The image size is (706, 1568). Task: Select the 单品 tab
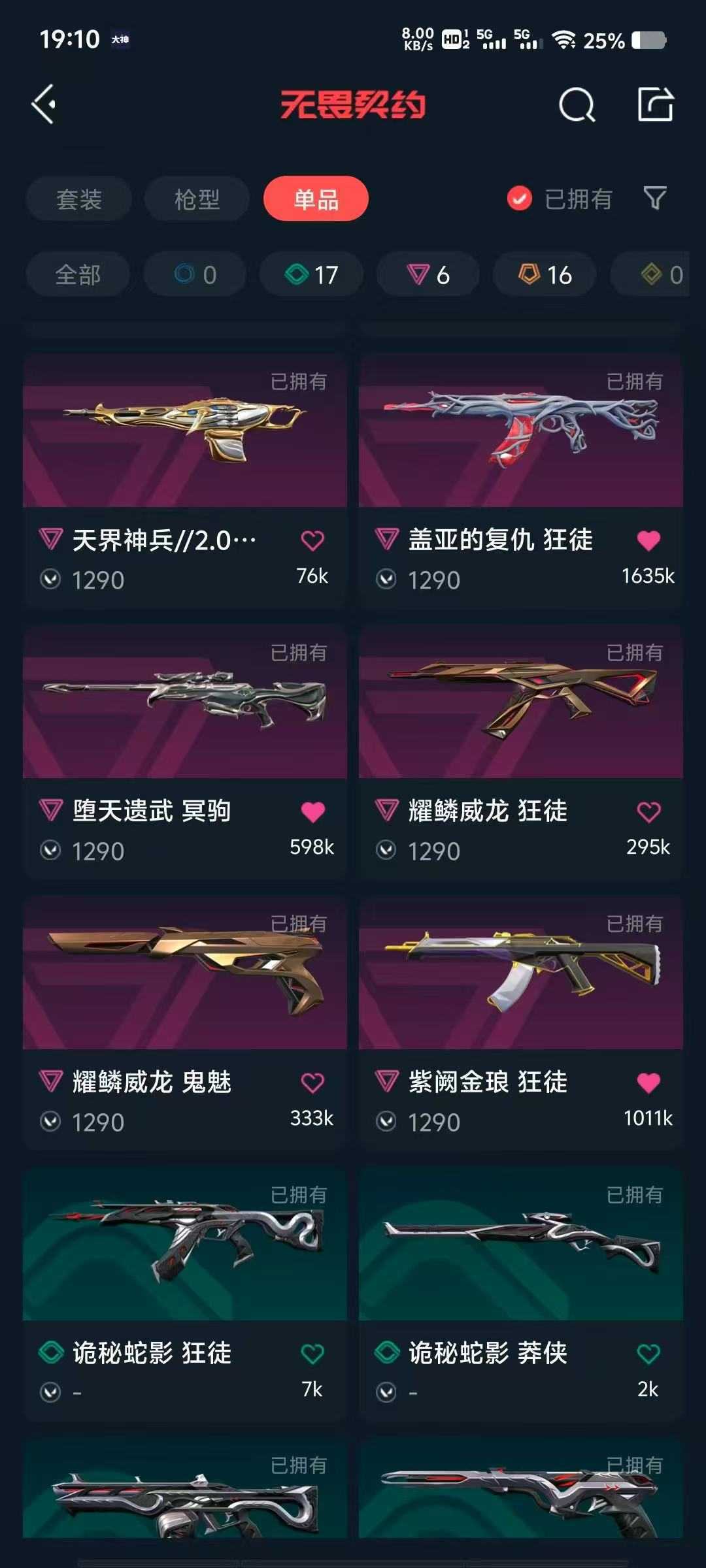pyautogui.click(x=316, y=199)
